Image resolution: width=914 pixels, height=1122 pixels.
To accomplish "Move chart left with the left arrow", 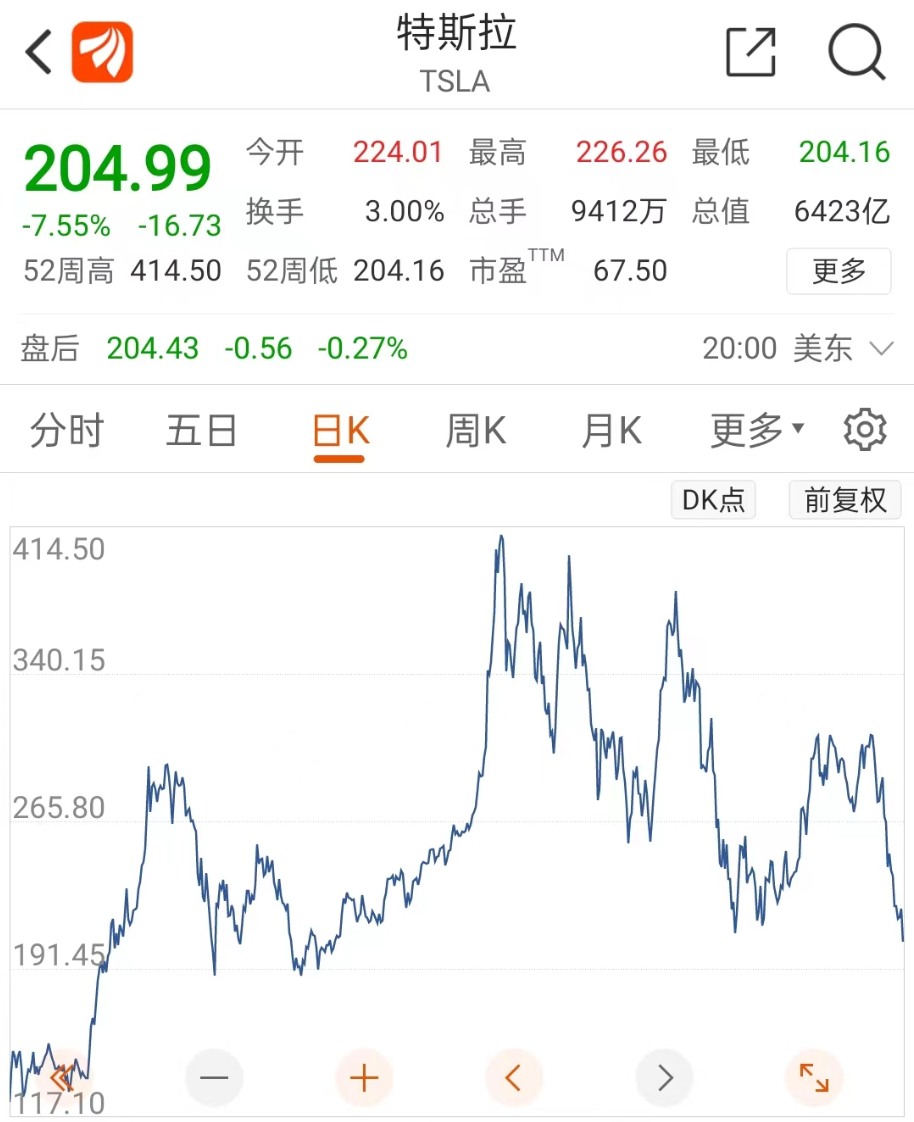I will (x=514, y=1078).
